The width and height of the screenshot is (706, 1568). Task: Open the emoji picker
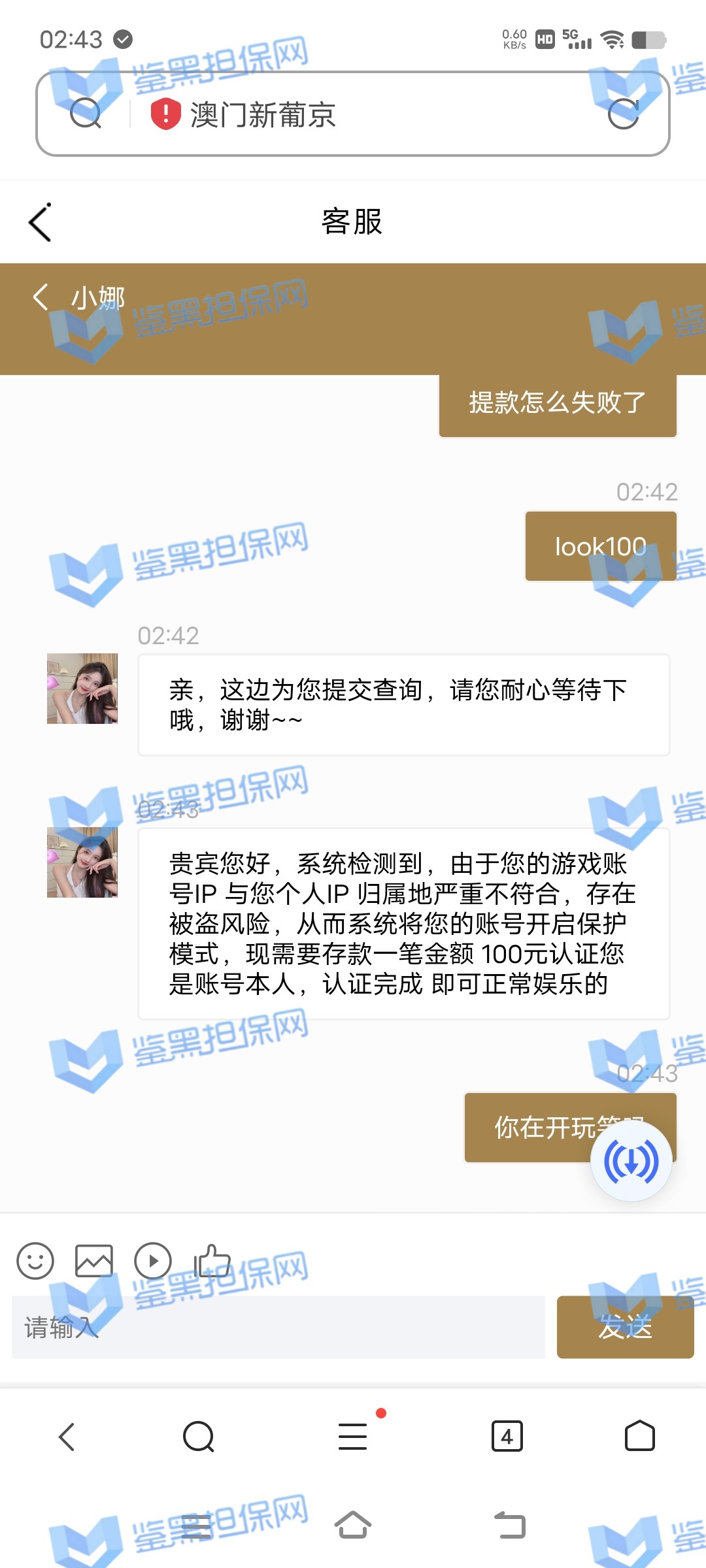35,1260
